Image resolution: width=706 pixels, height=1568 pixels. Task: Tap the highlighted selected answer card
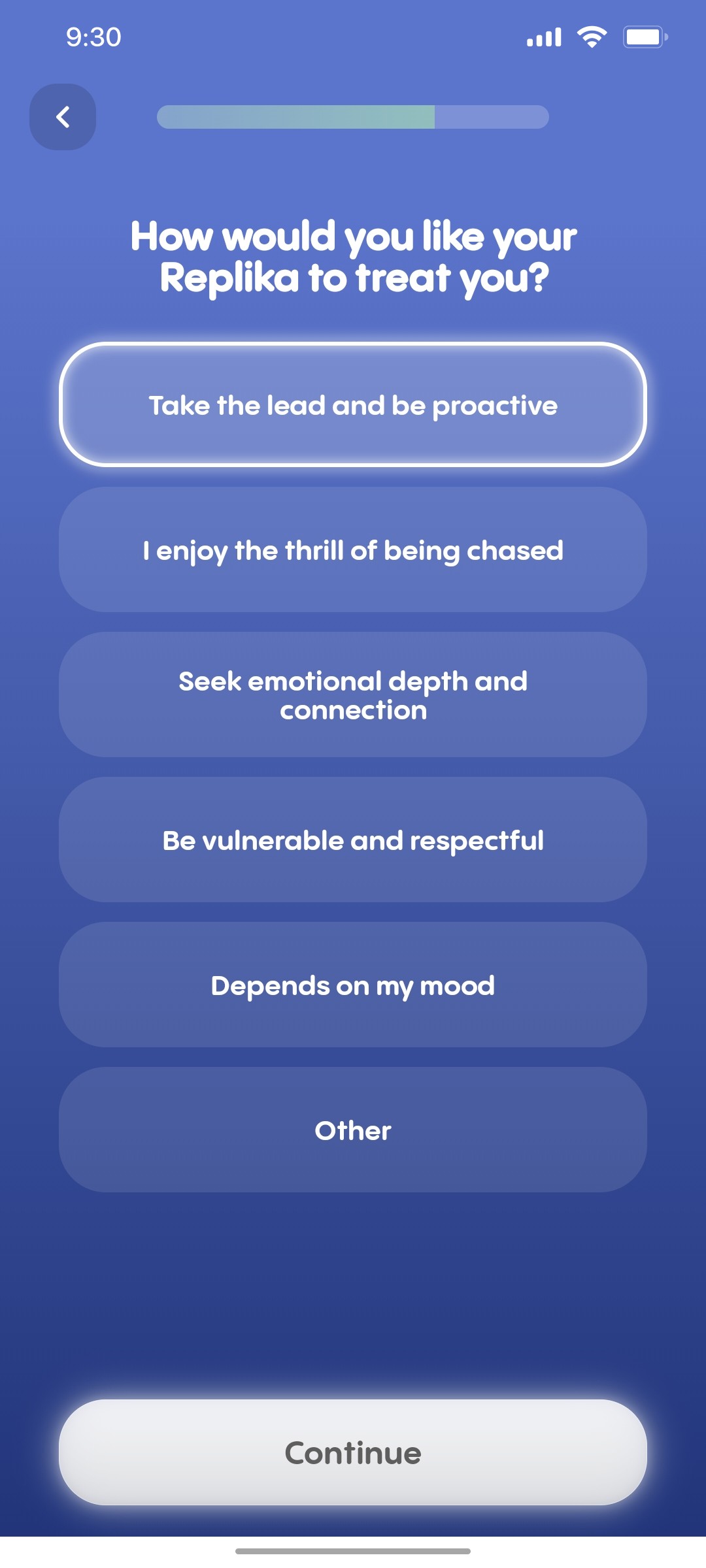coord(353,405)
